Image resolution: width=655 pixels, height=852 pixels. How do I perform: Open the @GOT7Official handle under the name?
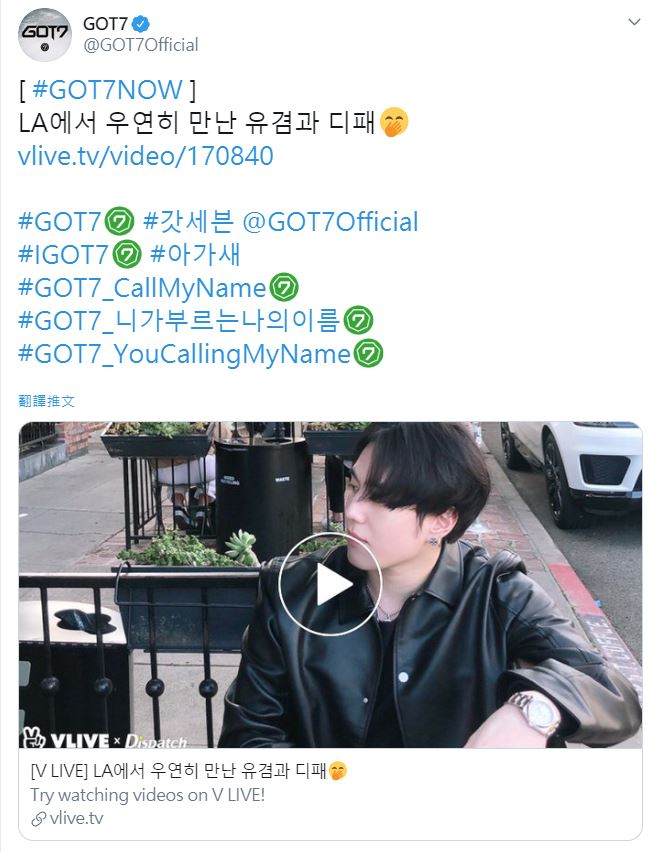click(x=140, y=45)
